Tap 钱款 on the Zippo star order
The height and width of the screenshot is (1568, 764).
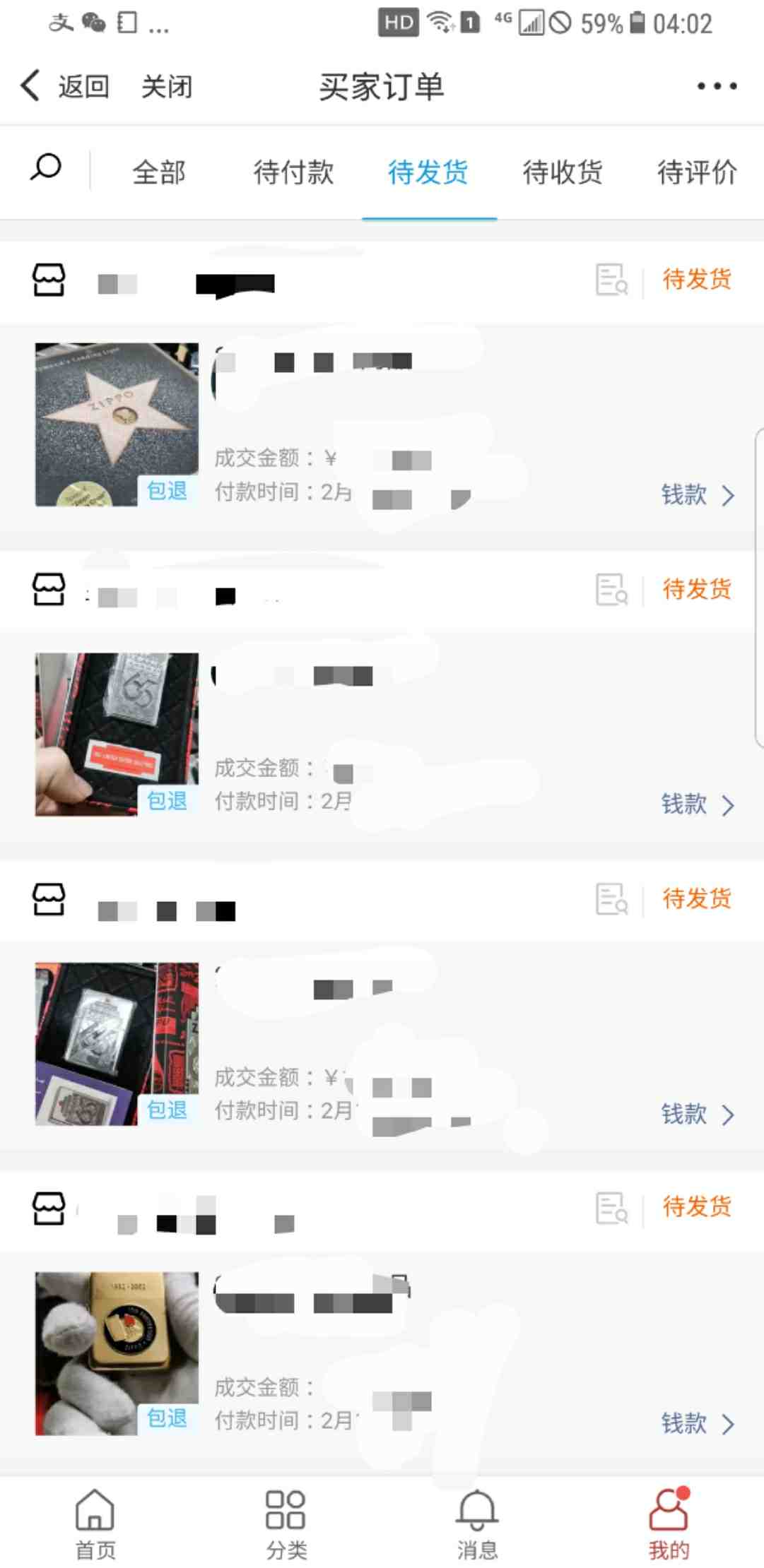(x=697, y=495)
